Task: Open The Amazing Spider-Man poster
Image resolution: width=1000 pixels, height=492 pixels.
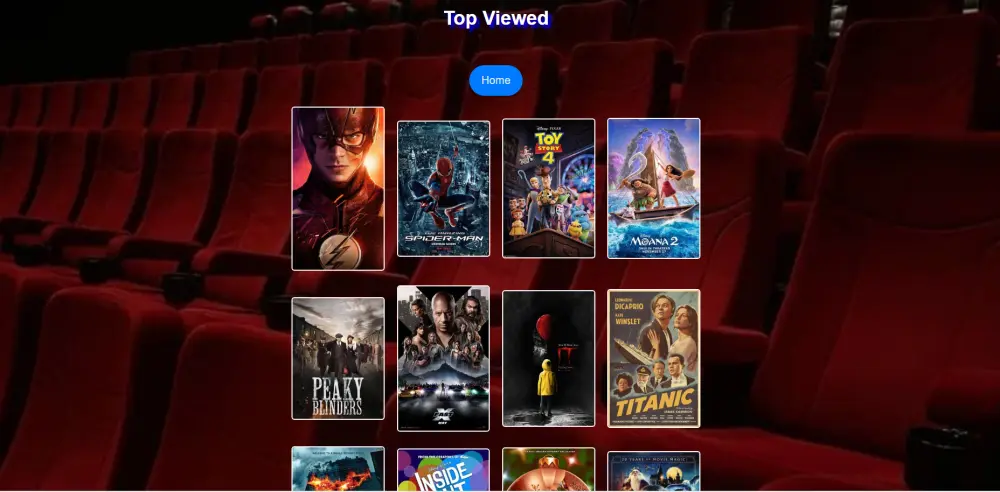Action: pos(443,188)
